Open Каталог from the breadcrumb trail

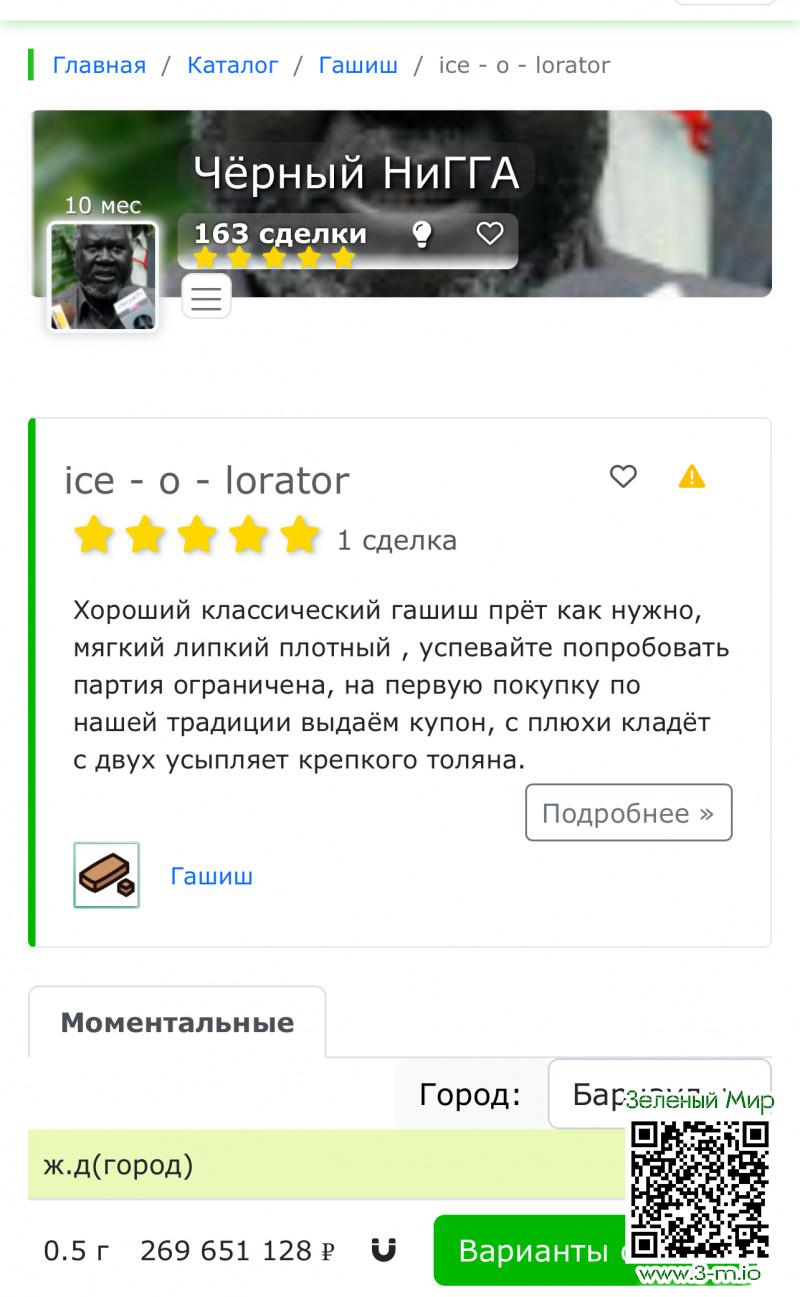tap(233, 66)
